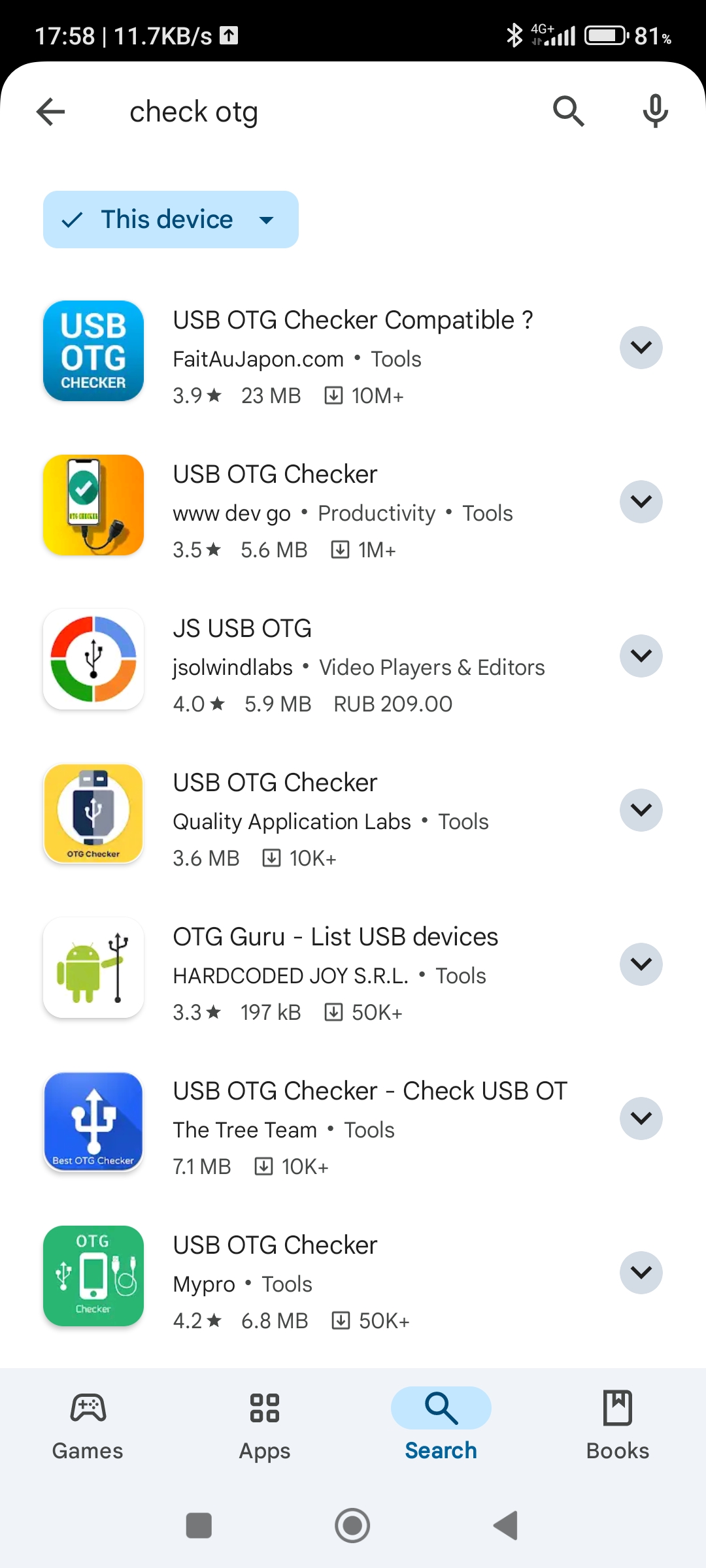Edit the 'check otg' search query

[x=194, y=112]
